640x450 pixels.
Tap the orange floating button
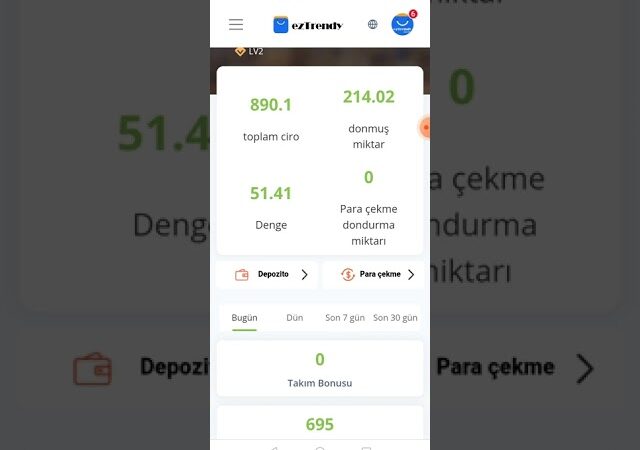pos(426,127)
